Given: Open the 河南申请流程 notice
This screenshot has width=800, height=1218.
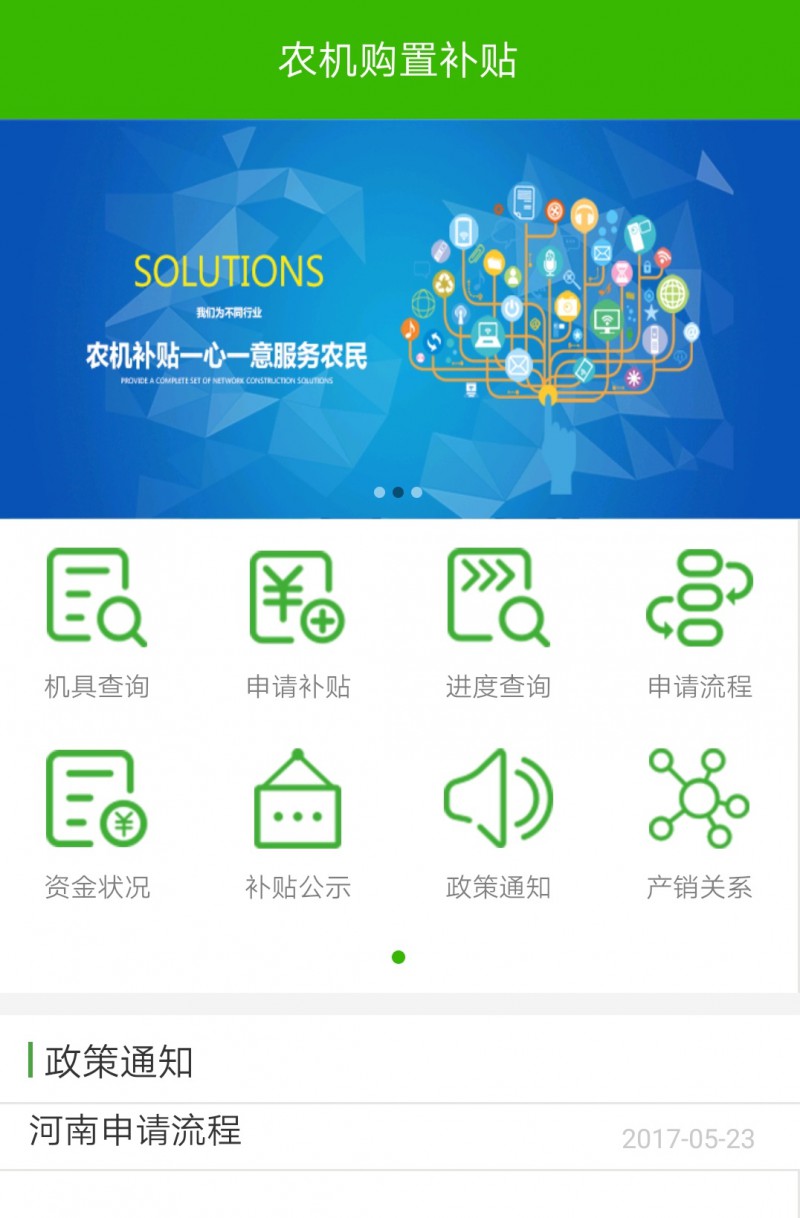Looking at the screenshot, I should point(136,1131).
